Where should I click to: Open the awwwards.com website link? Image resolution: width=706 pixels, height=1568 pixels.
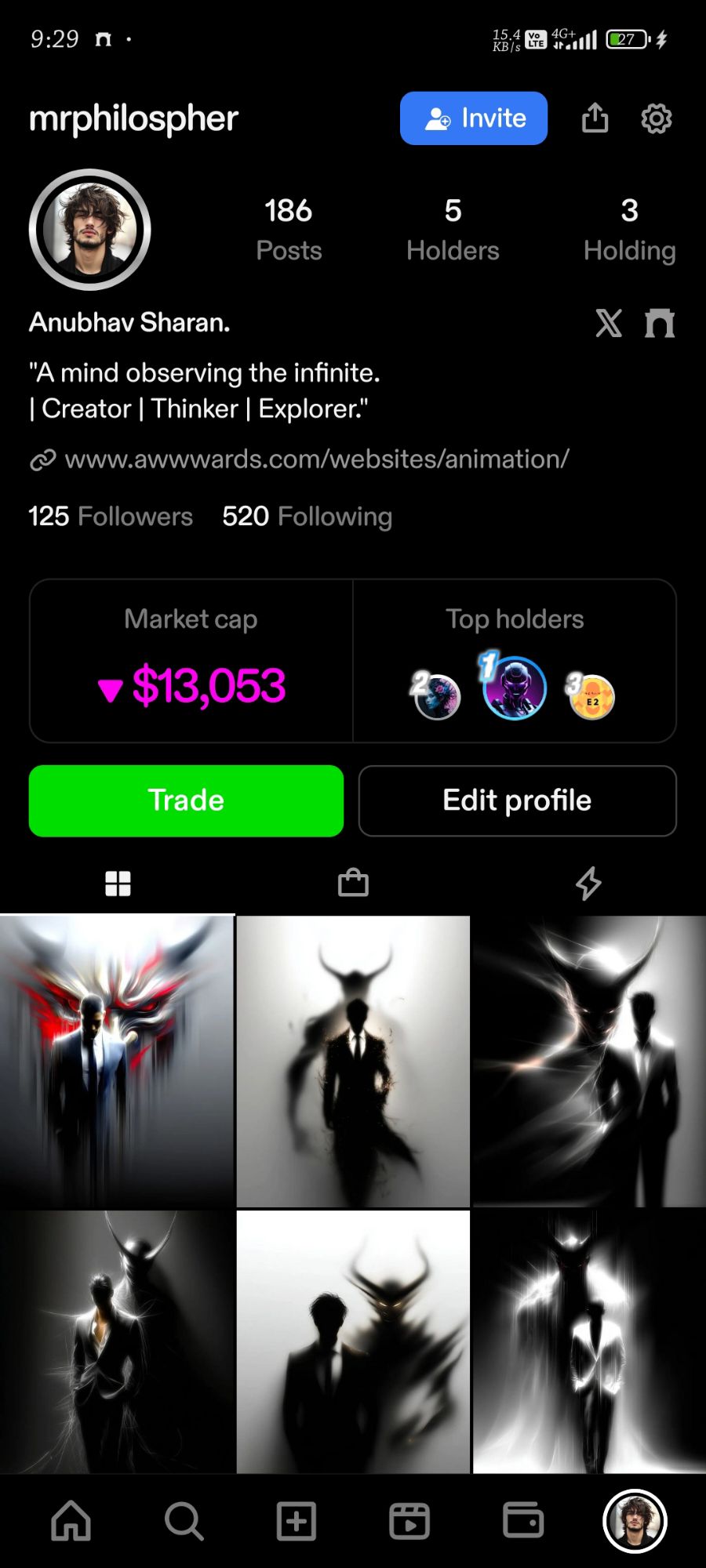point(316,459)
